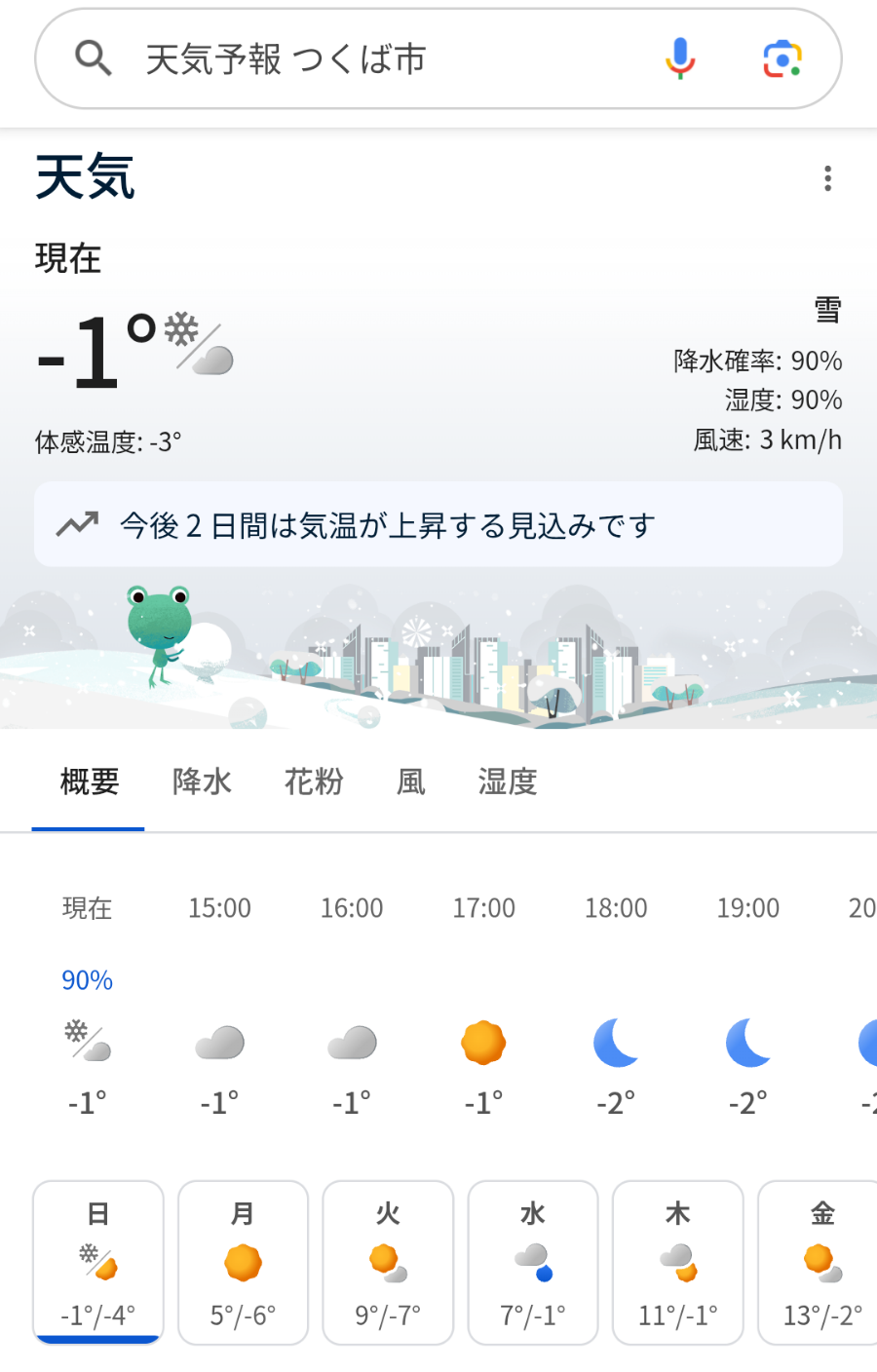
Task: Open the 風 tab
Action: [411, 781]
